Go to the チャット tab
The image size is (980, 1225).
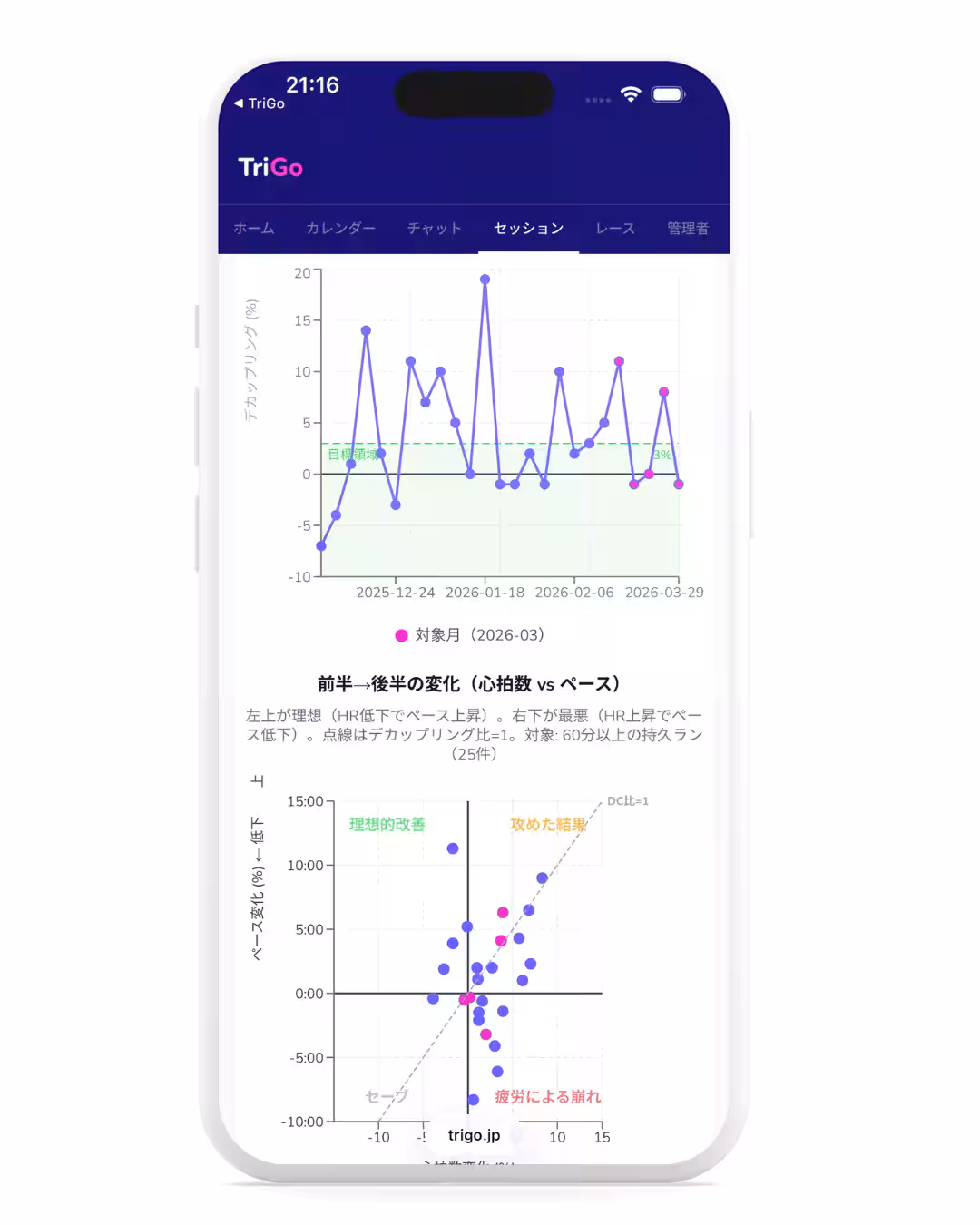(x=434, y=229)
